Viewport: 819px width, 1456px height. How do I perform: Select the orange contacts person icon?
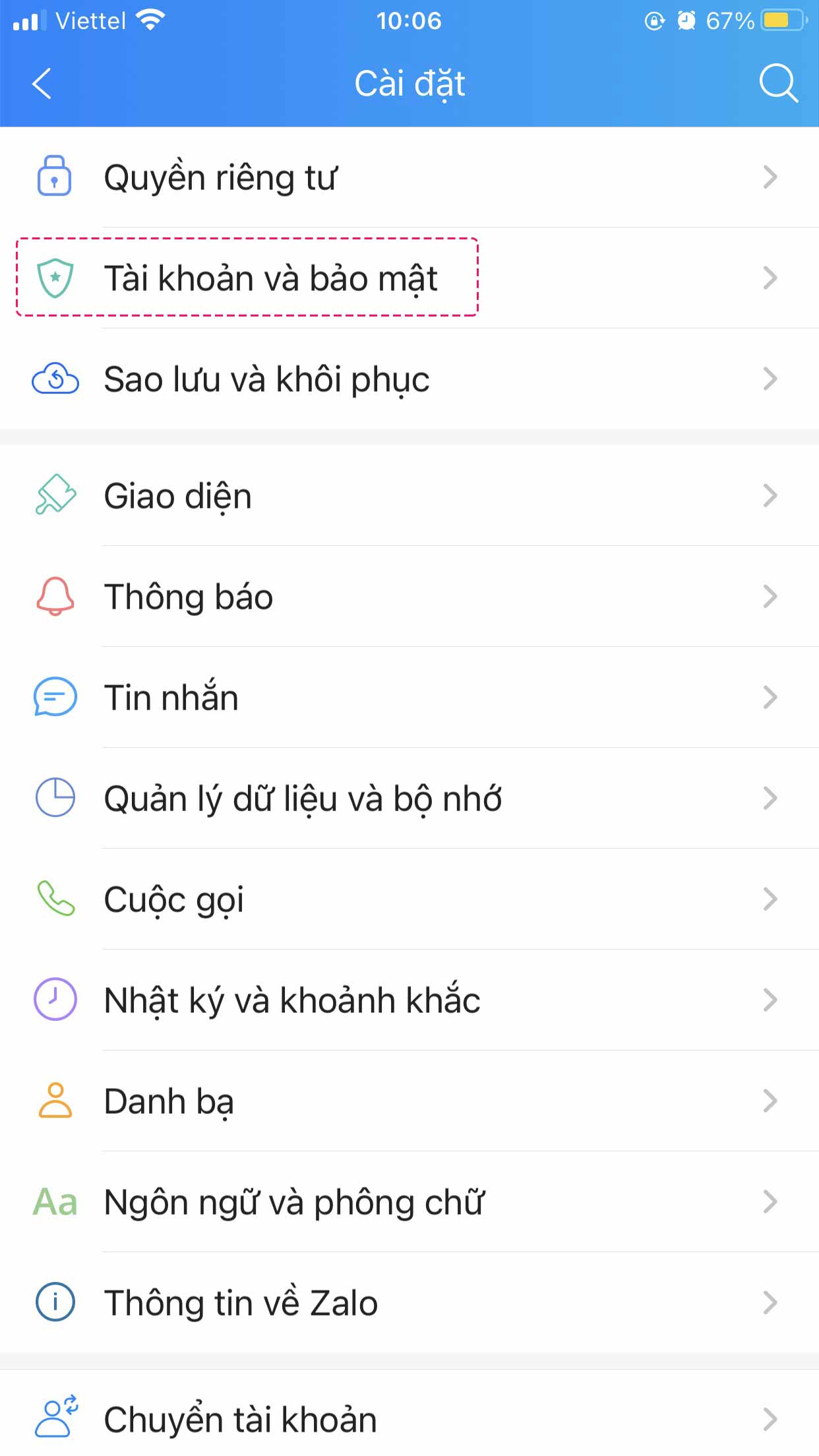coord(55,1101)
